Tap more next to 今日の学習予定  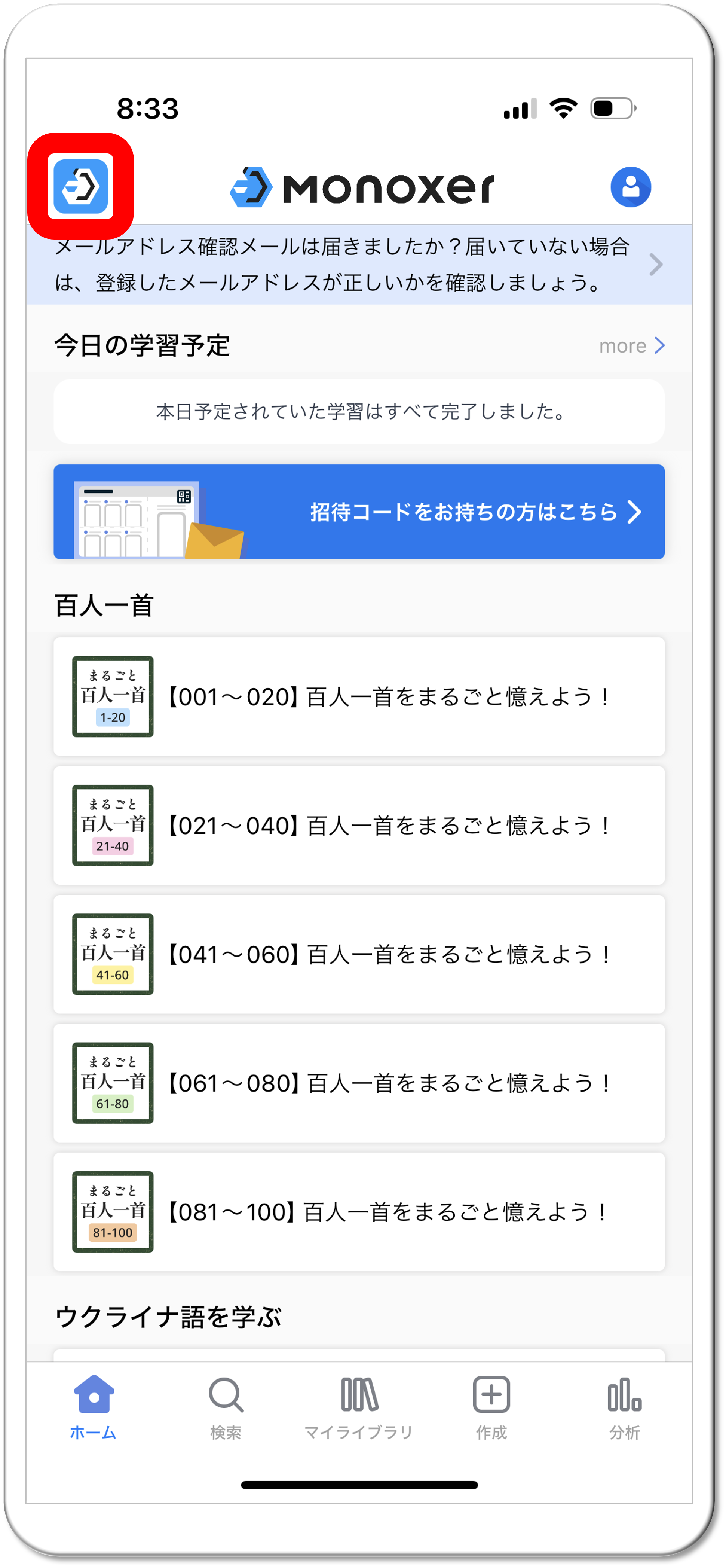[631, 346]
